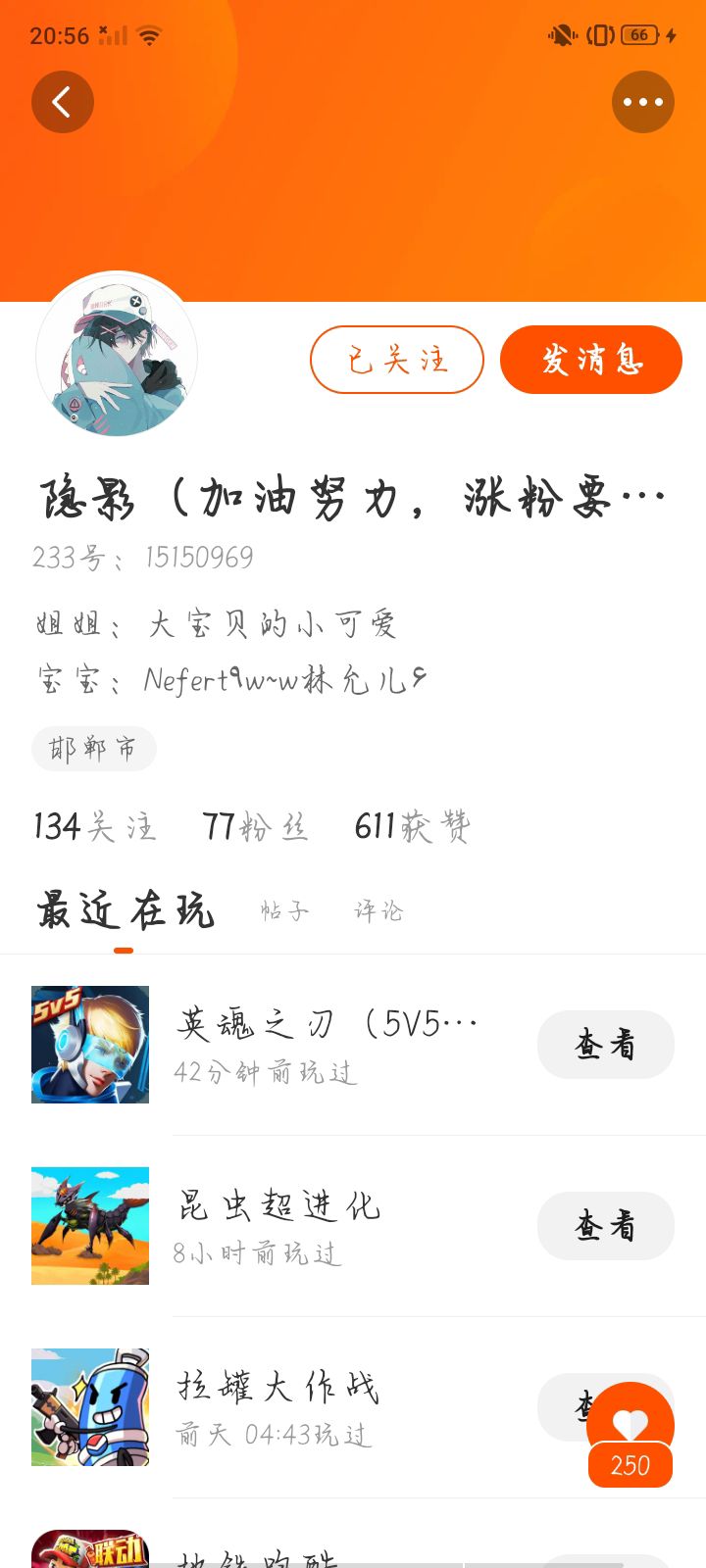Open the three-dot overflow menu
706x1568 pixels.
tap(642, 102)
